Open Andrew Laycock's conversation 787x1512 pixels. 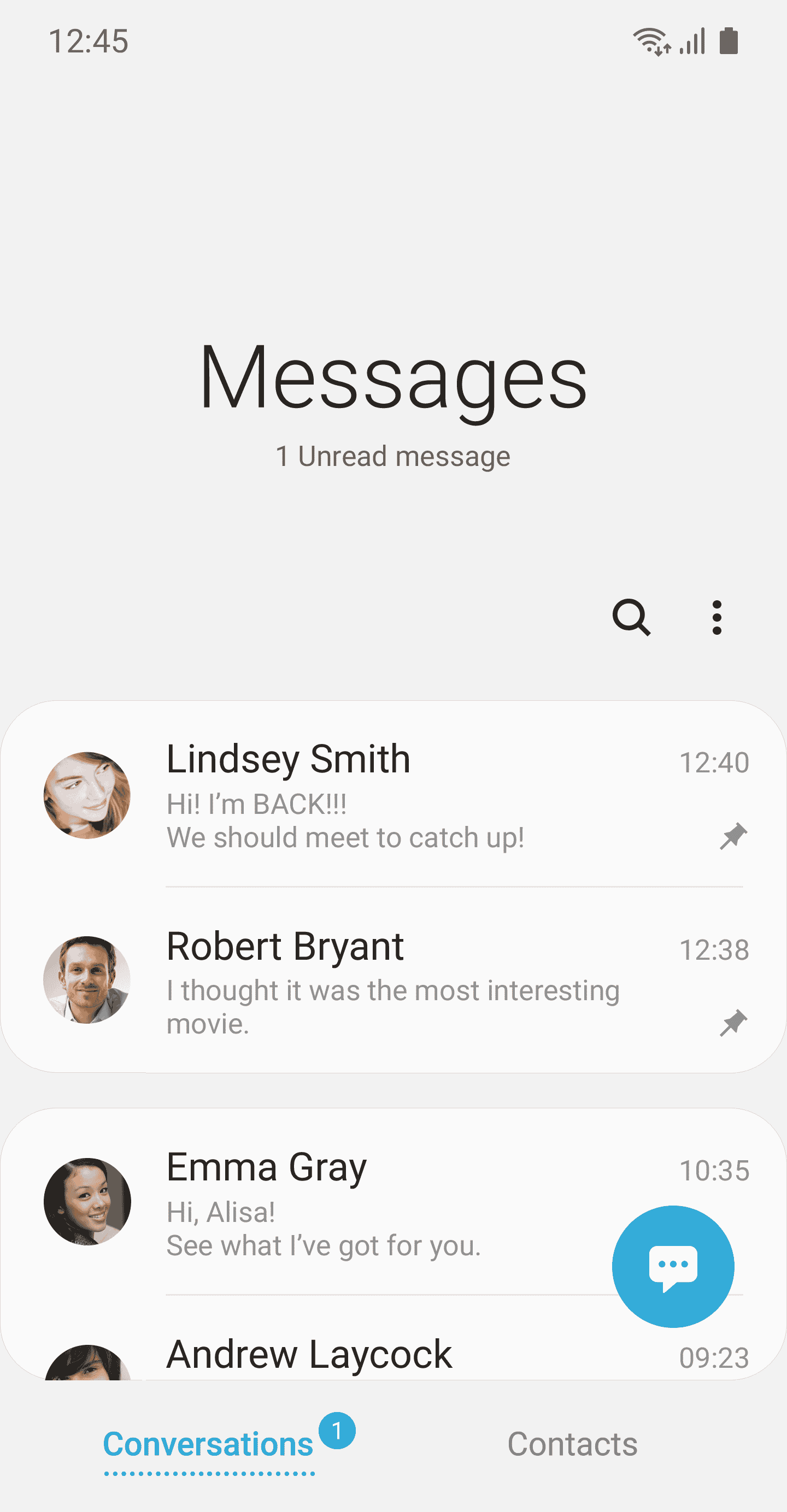(353, 1355)
